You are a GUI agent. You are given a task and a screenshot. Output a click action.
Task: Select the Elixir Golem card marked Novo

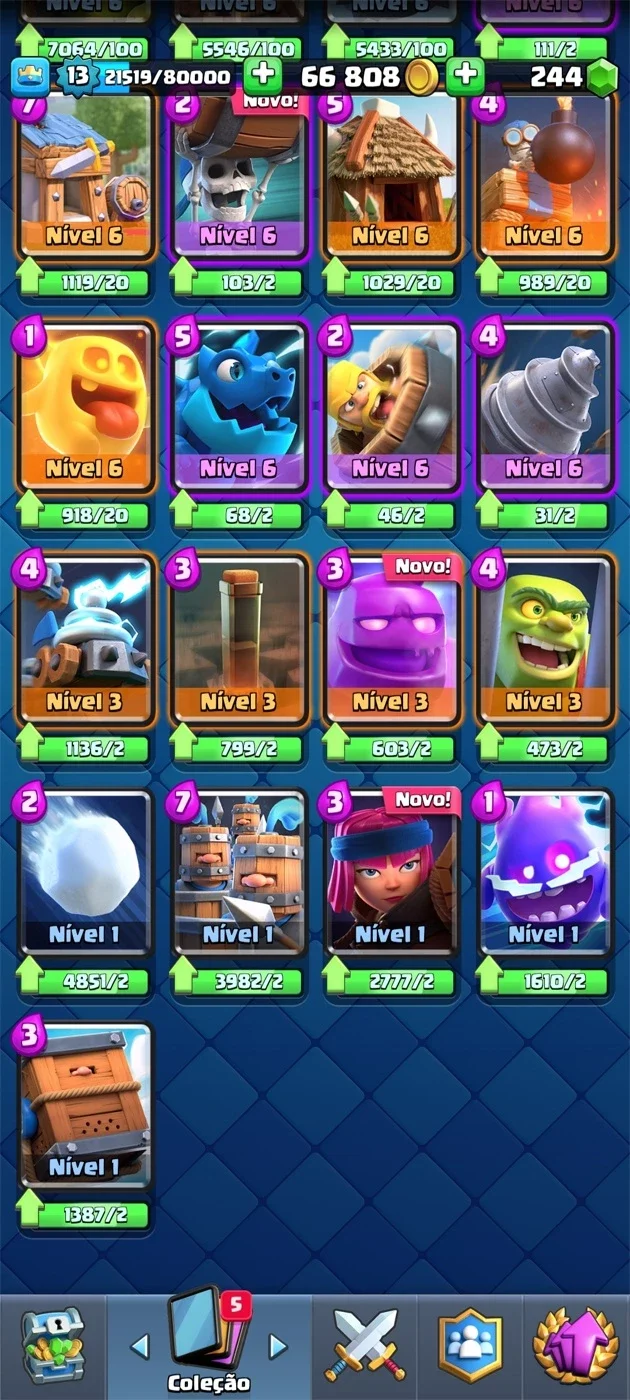click(x=393, y=640)
